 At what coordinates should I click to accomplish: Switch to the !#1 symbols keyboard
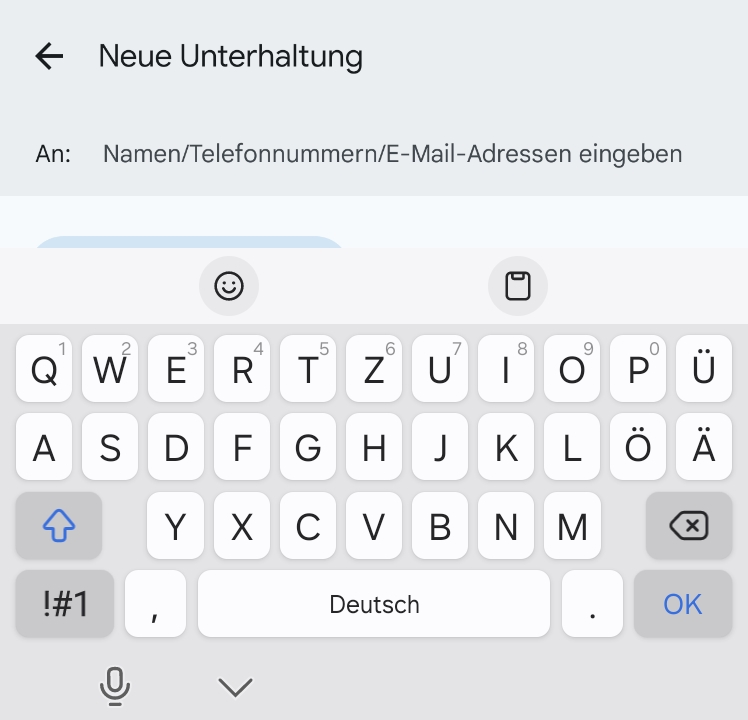pos(65,603)
